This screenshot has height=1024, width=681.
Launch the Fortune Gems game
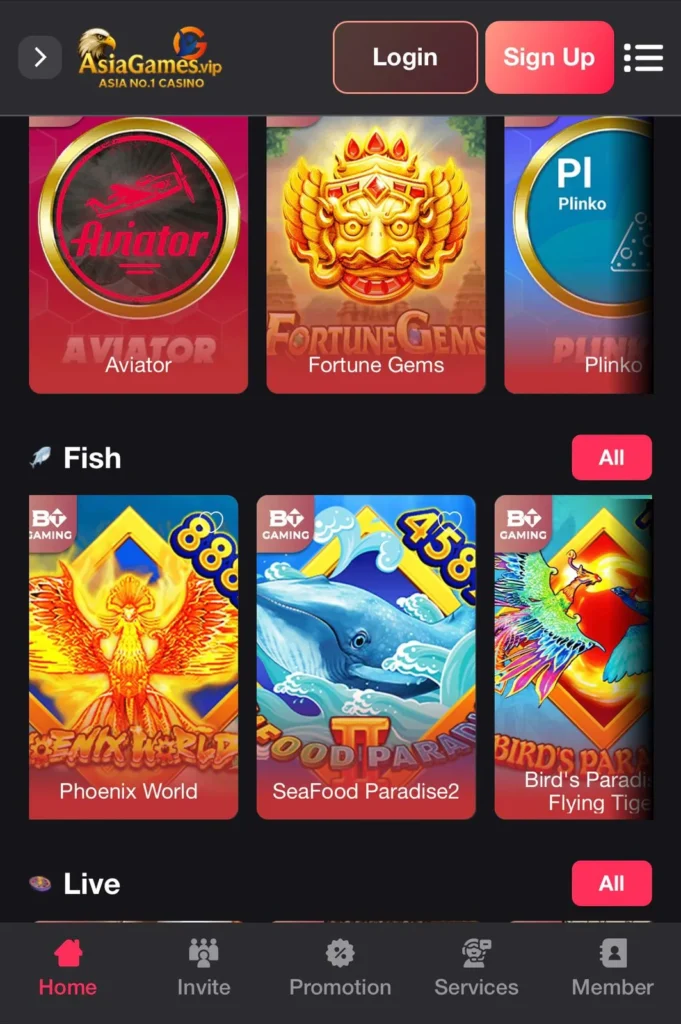375,255
